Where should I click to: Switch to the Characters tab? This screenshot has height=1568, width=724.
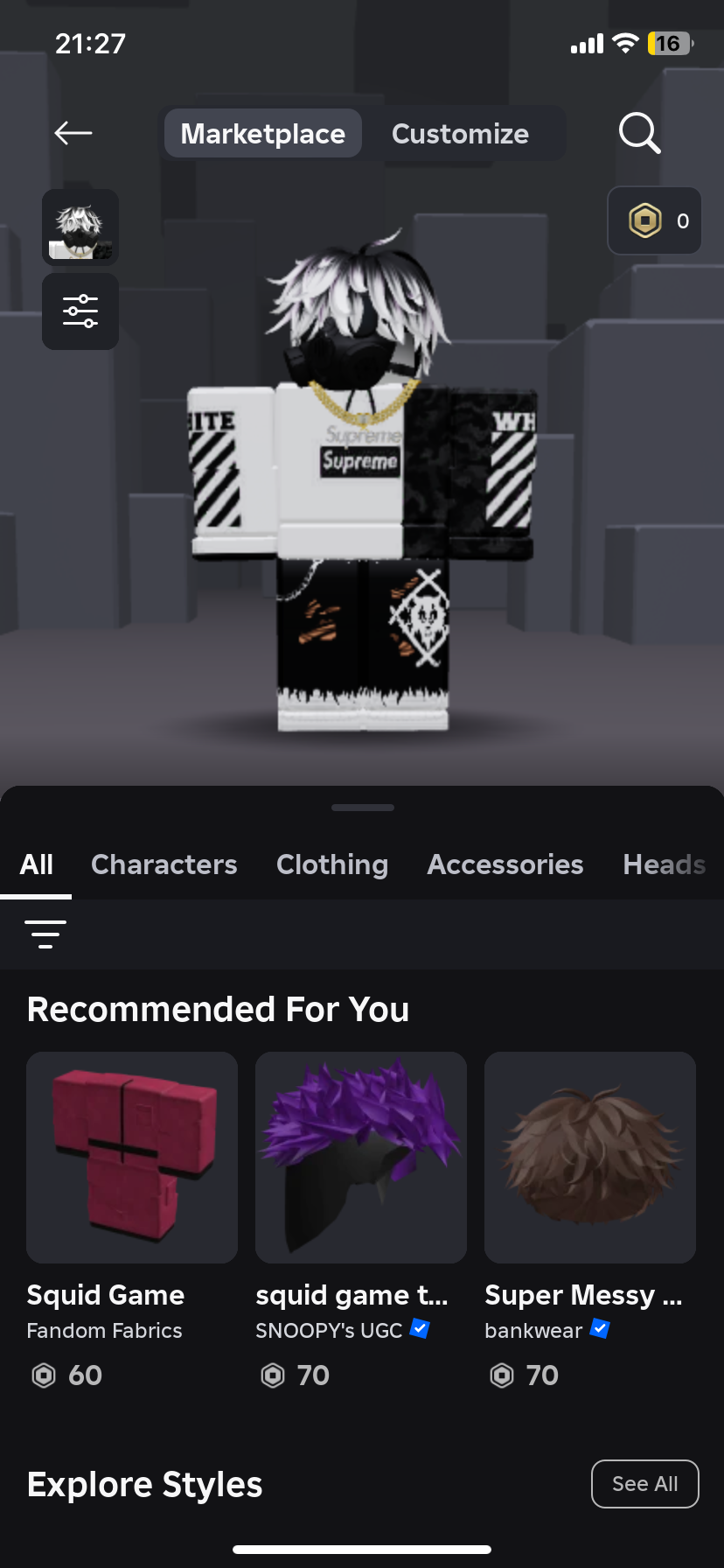(164, 864)
